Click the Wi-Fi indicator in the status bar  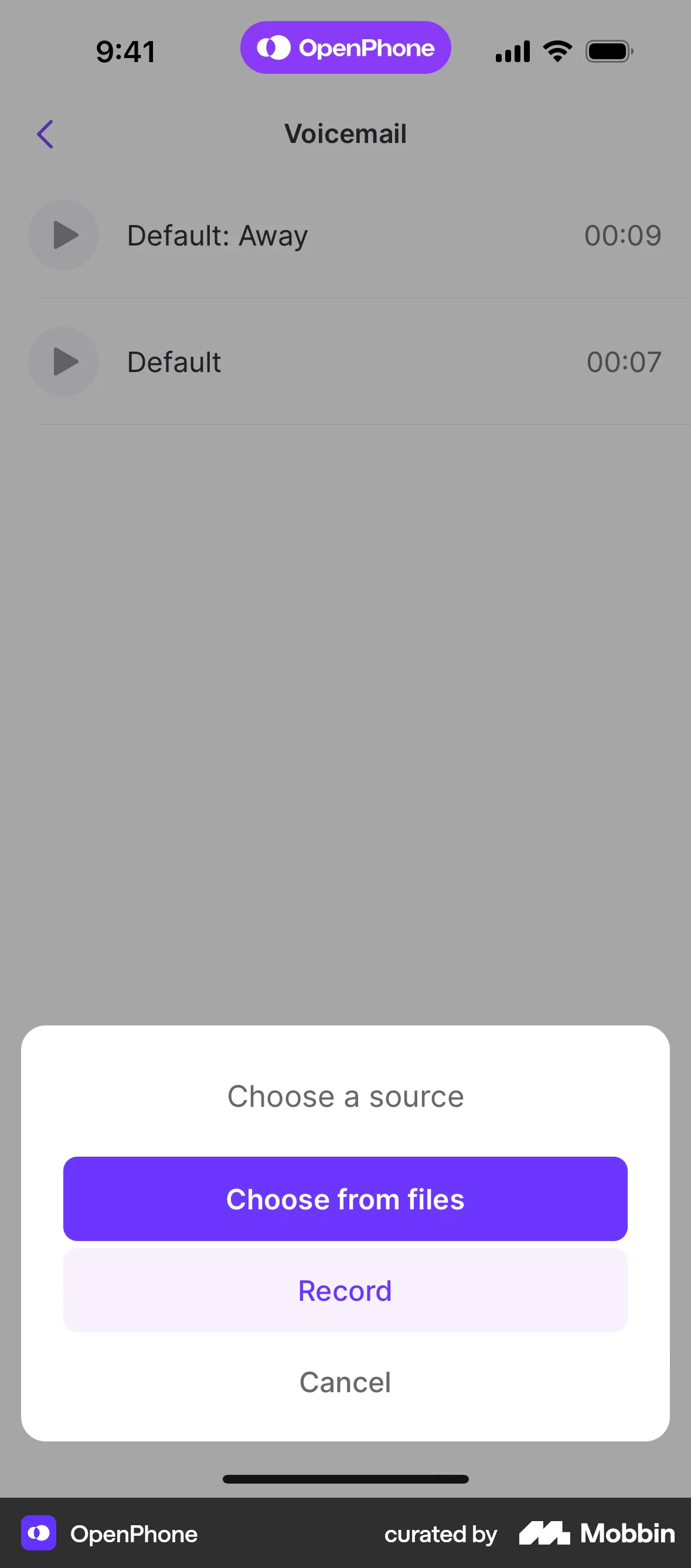click(x=557, y=50)
